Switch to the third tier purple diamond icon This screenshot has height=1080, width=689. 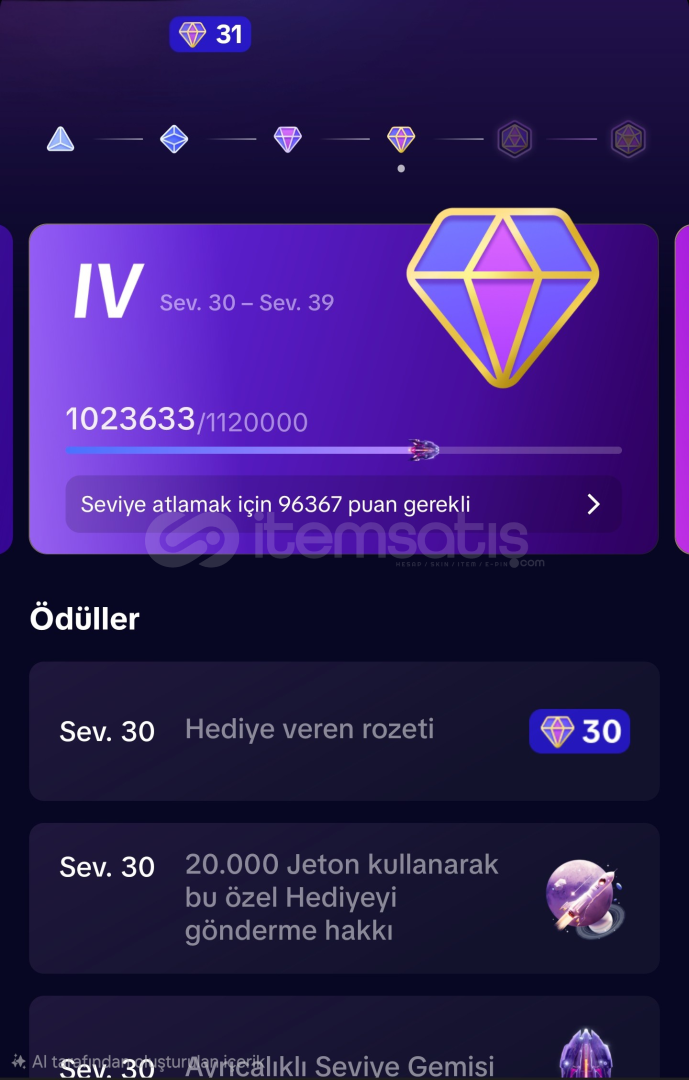(x=288, y=139)
